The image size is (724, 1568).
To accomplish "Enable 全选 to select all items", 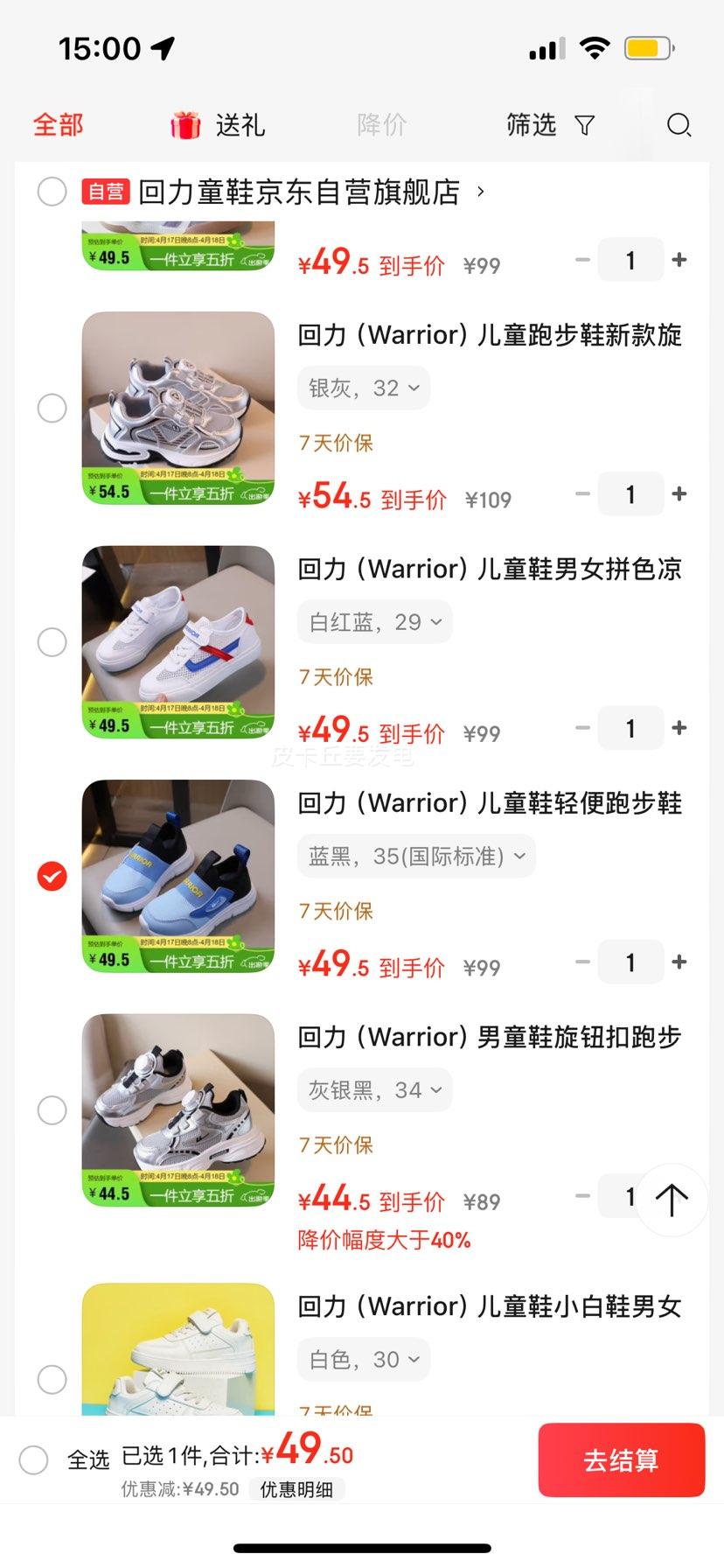I will tap(35, 1459).
